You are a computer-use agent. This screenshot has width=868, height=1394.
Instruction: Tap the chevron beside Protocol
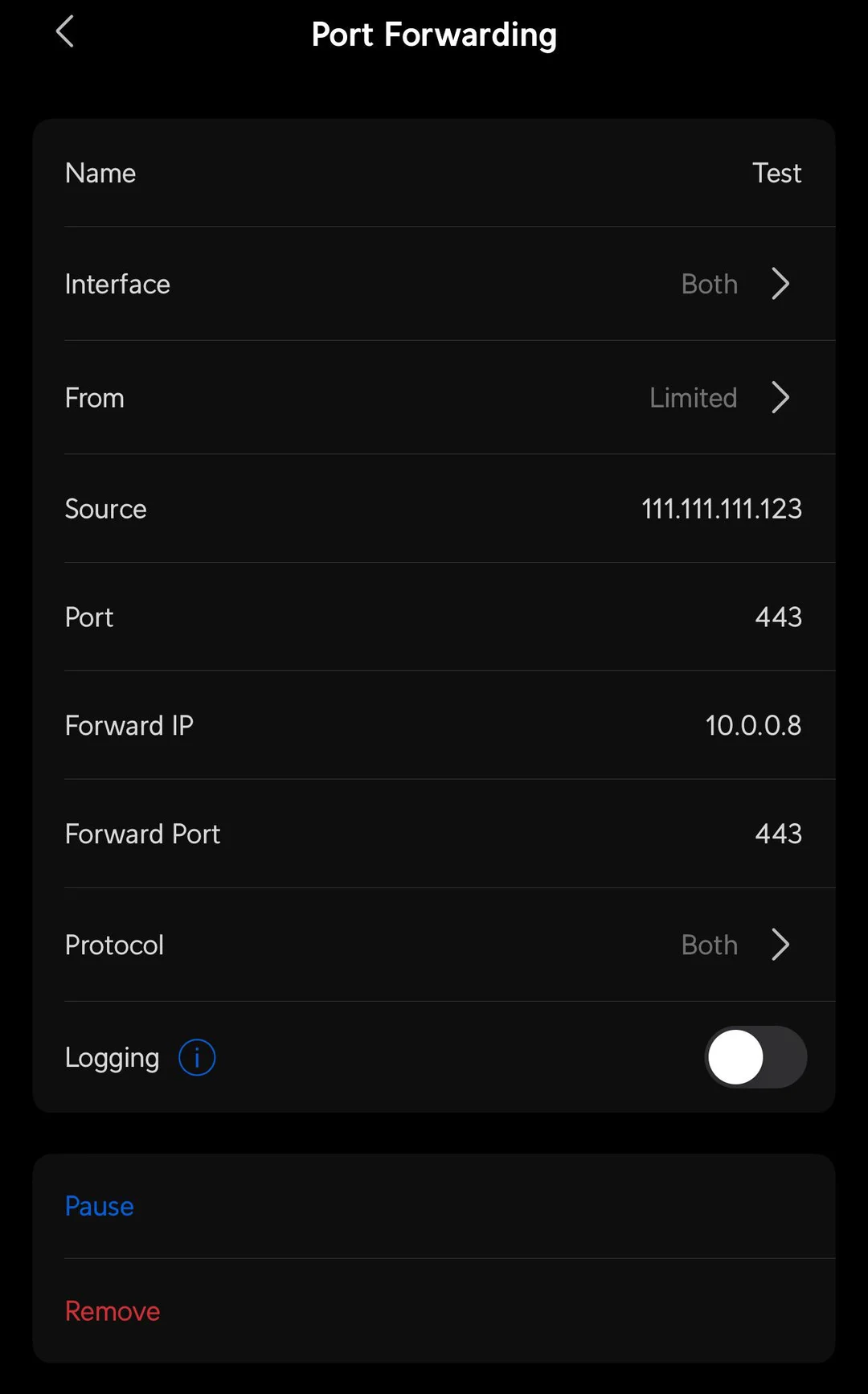(x=780, y=945)
